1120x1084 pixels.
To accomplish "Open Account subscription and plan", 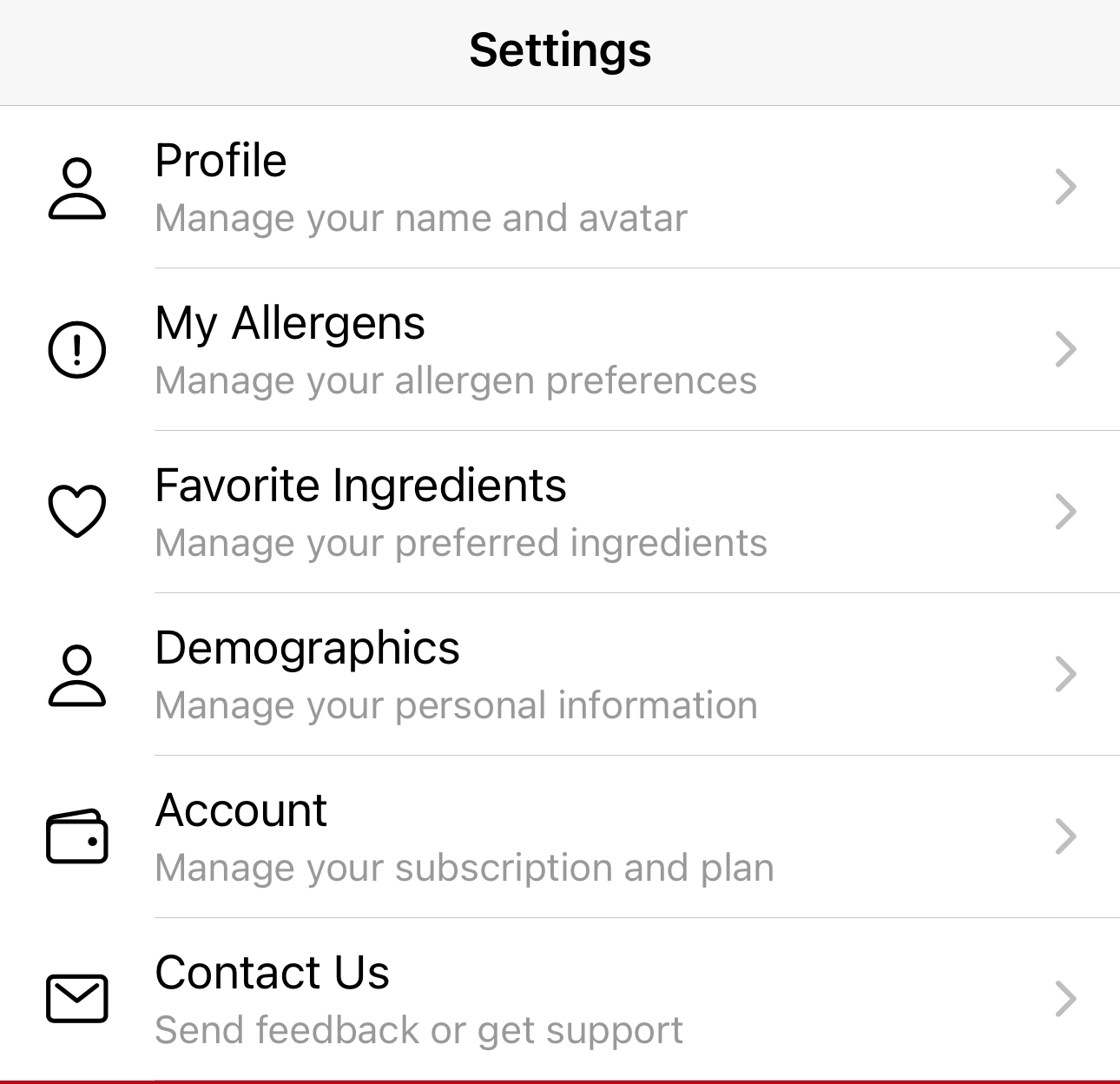I will click(x=560, y=837).
